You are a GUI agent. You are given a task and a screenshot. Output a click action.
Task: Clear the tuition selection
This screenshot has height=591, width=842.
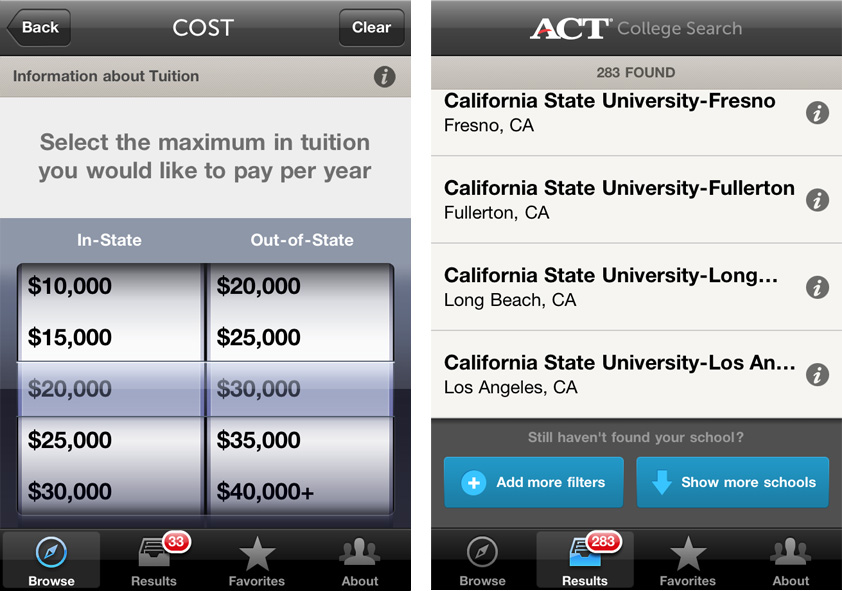click(371, 27)
